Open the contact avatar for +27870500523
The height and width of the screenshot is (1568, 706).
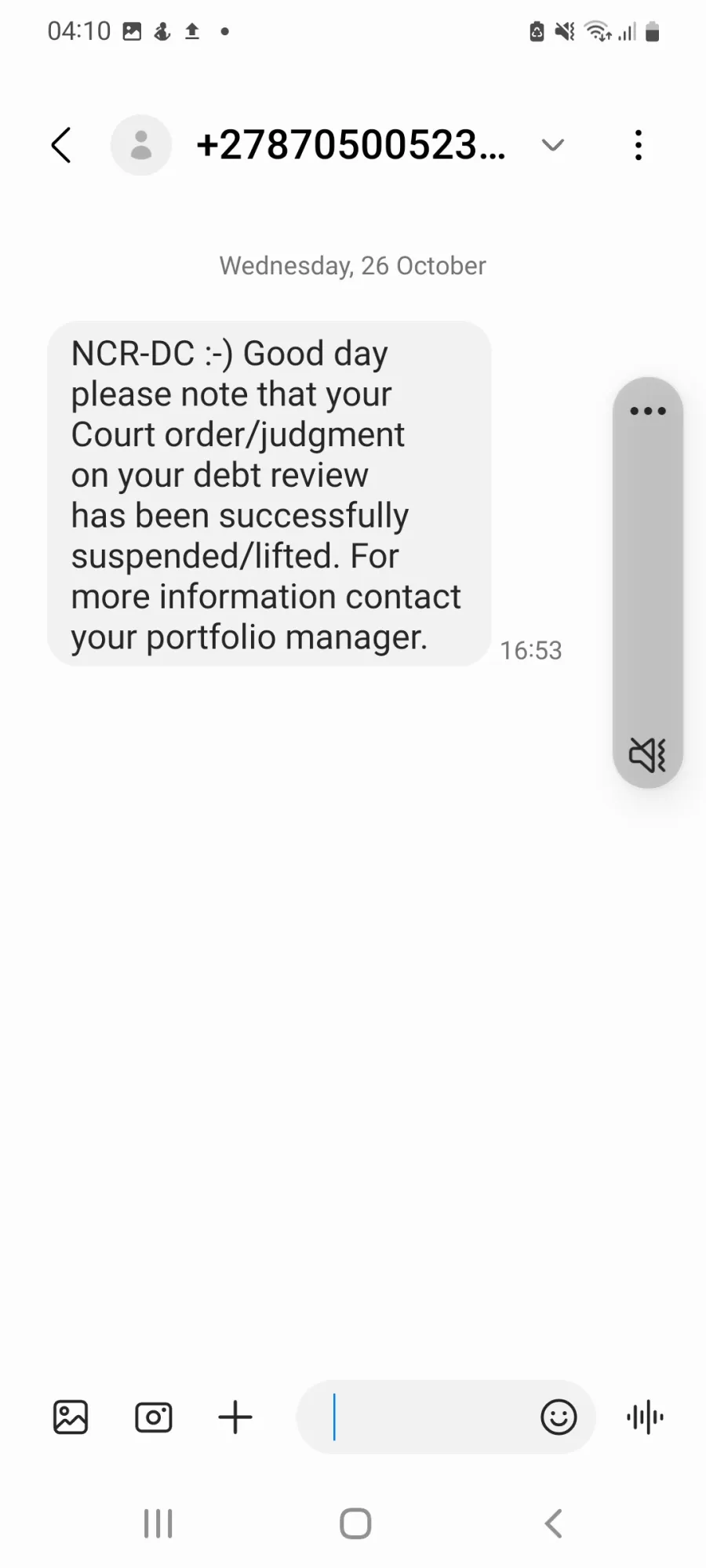pos(141,145)
